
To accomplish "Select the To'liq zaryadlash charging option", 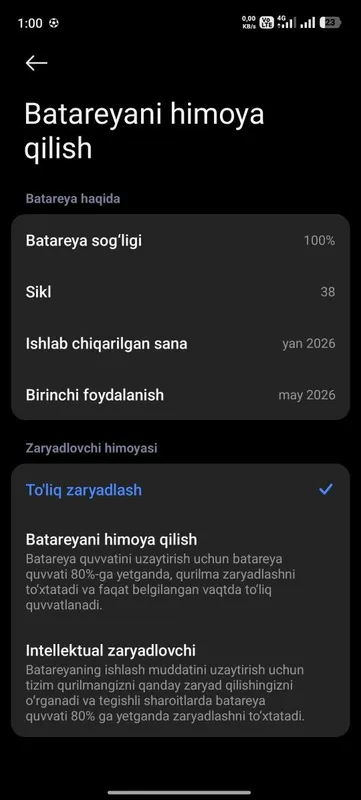I will click(x=180, y=490).
